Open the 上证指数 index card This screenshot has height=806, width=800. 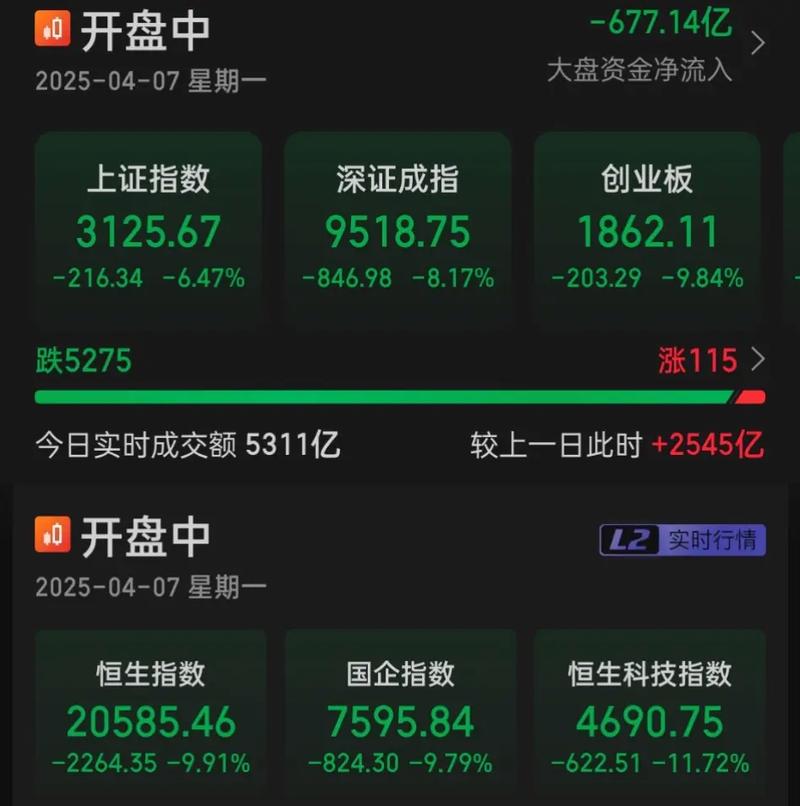pos(148,222)
